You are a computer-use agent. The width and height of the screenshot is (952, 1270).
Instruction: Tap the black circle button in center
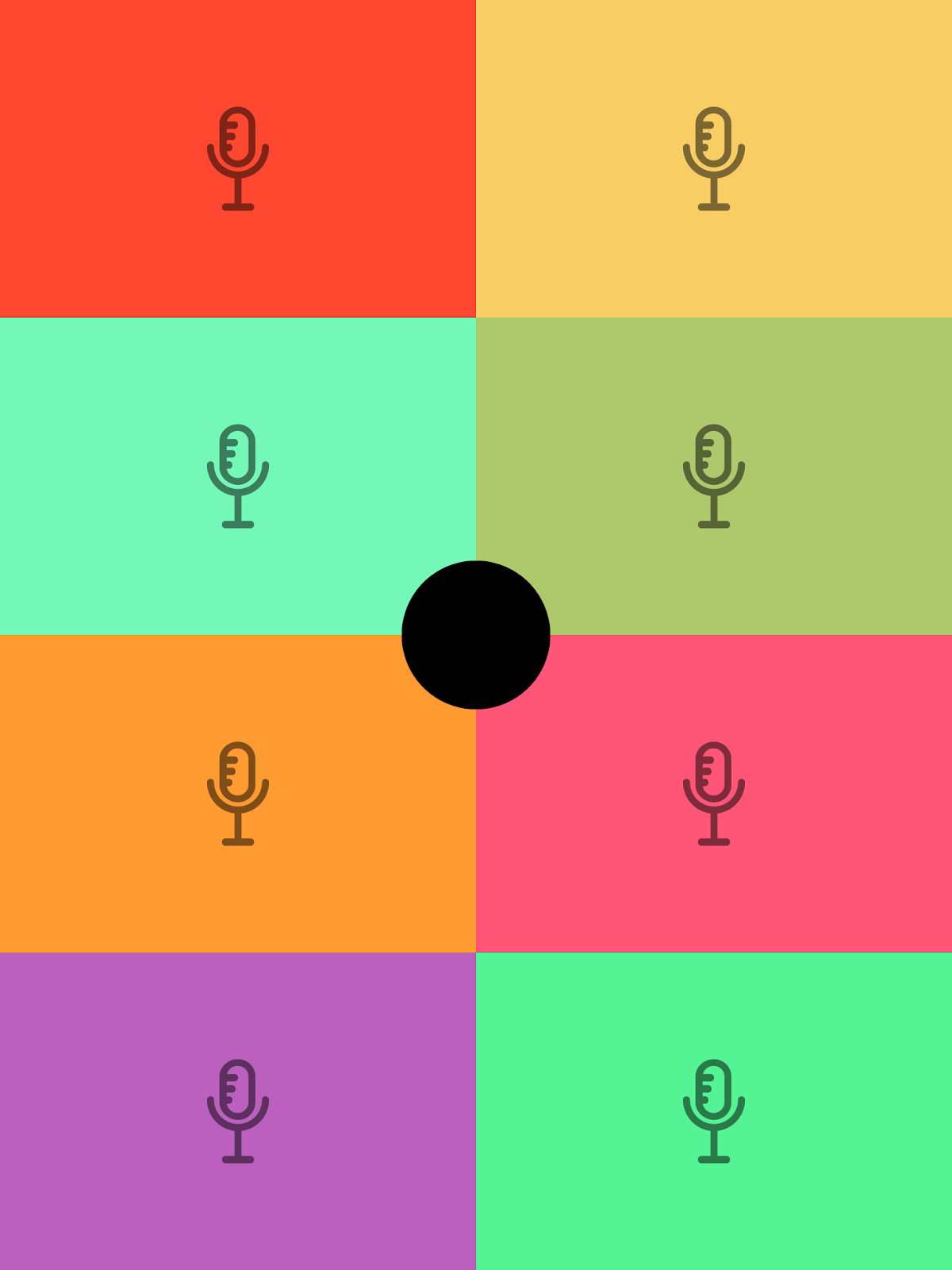[476, 635]
